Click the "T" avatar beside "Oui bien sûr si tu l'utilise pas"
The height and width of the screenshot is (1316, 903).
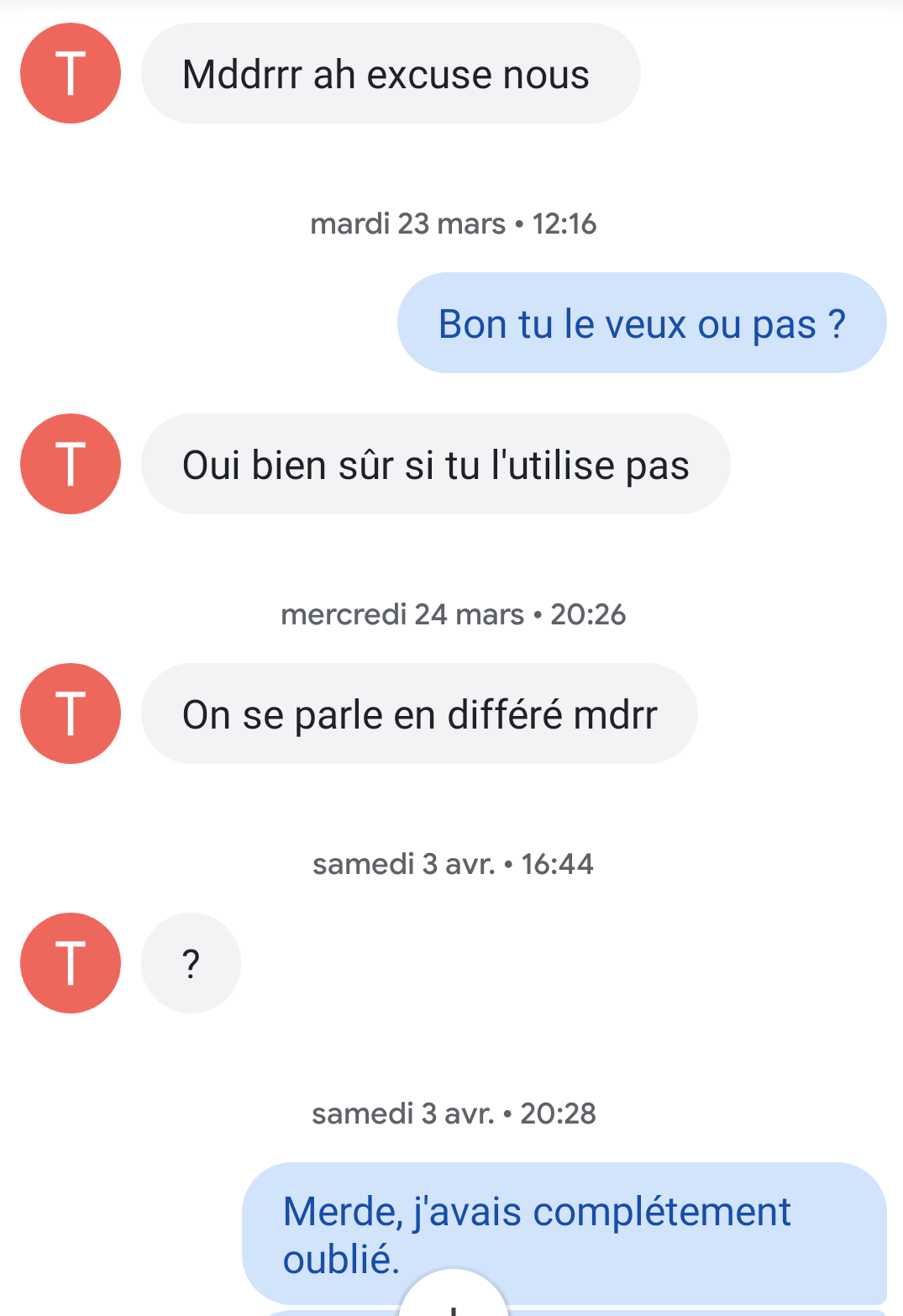pyautogui.click(x=71, y=464)
